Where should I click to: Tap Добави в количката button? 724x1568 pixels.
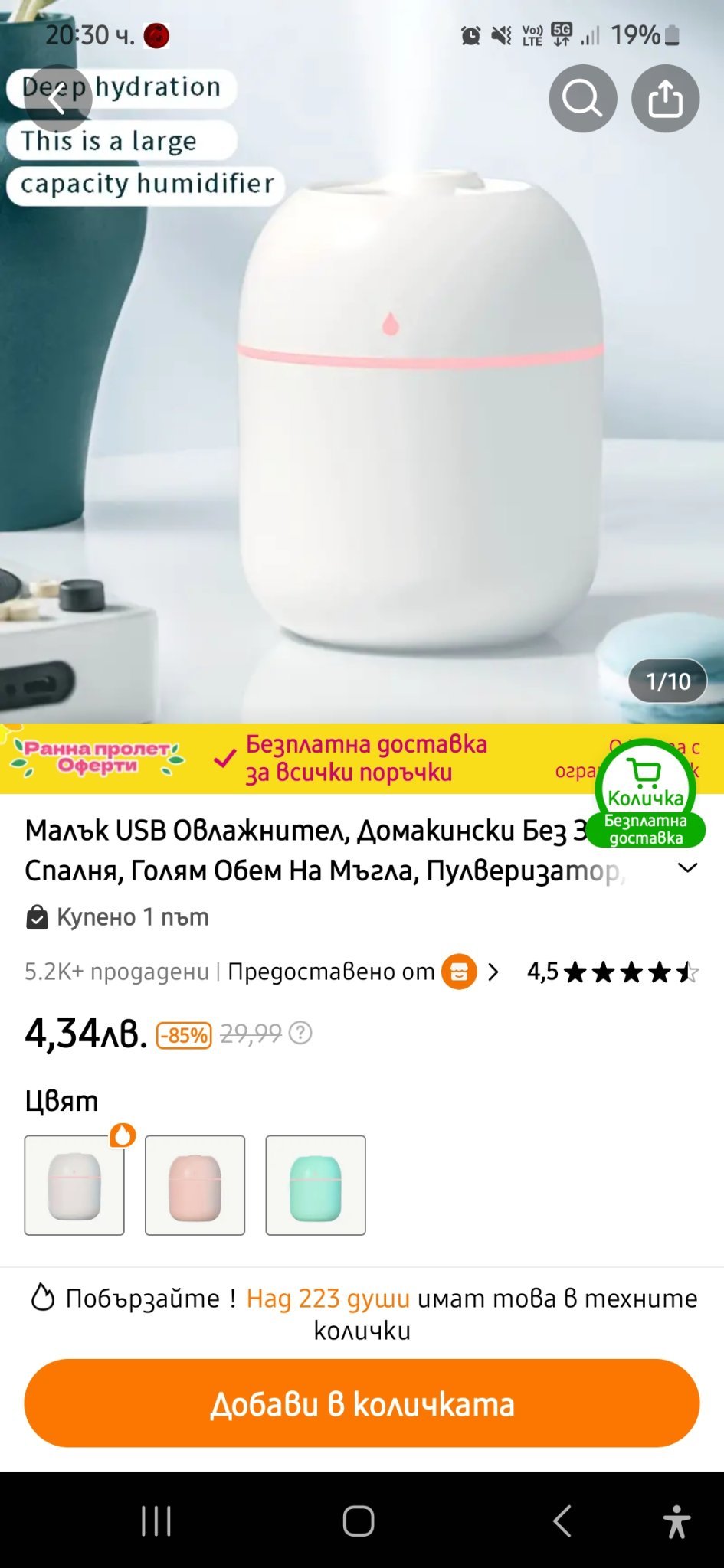point(362,1403)
